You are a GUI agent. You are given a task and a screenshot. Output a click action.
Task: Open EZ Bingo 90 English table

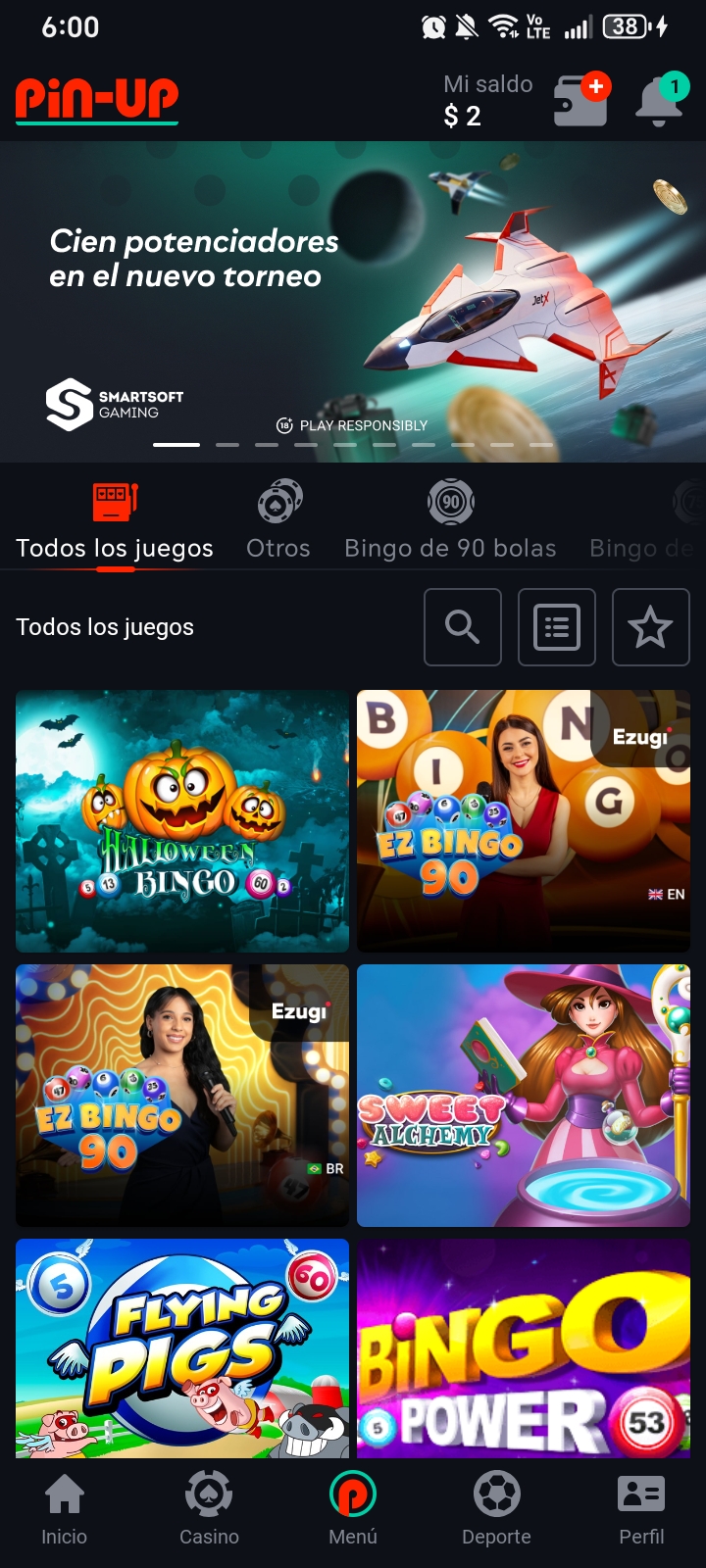click(524, 821)
